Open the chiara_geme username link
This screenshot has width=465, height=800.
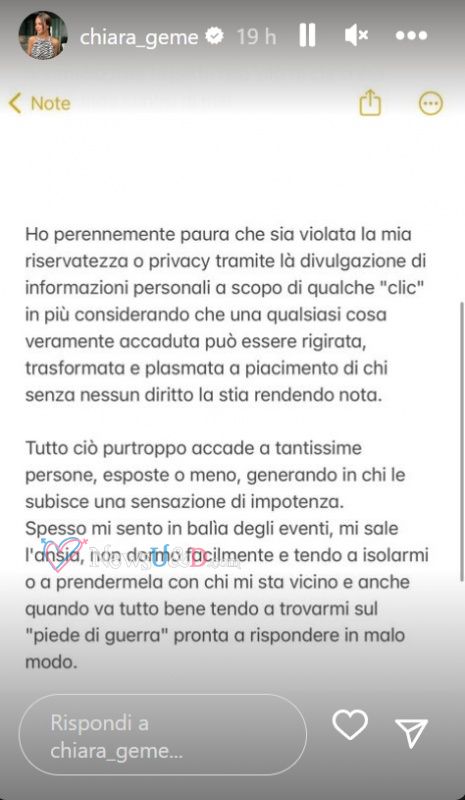139,37
